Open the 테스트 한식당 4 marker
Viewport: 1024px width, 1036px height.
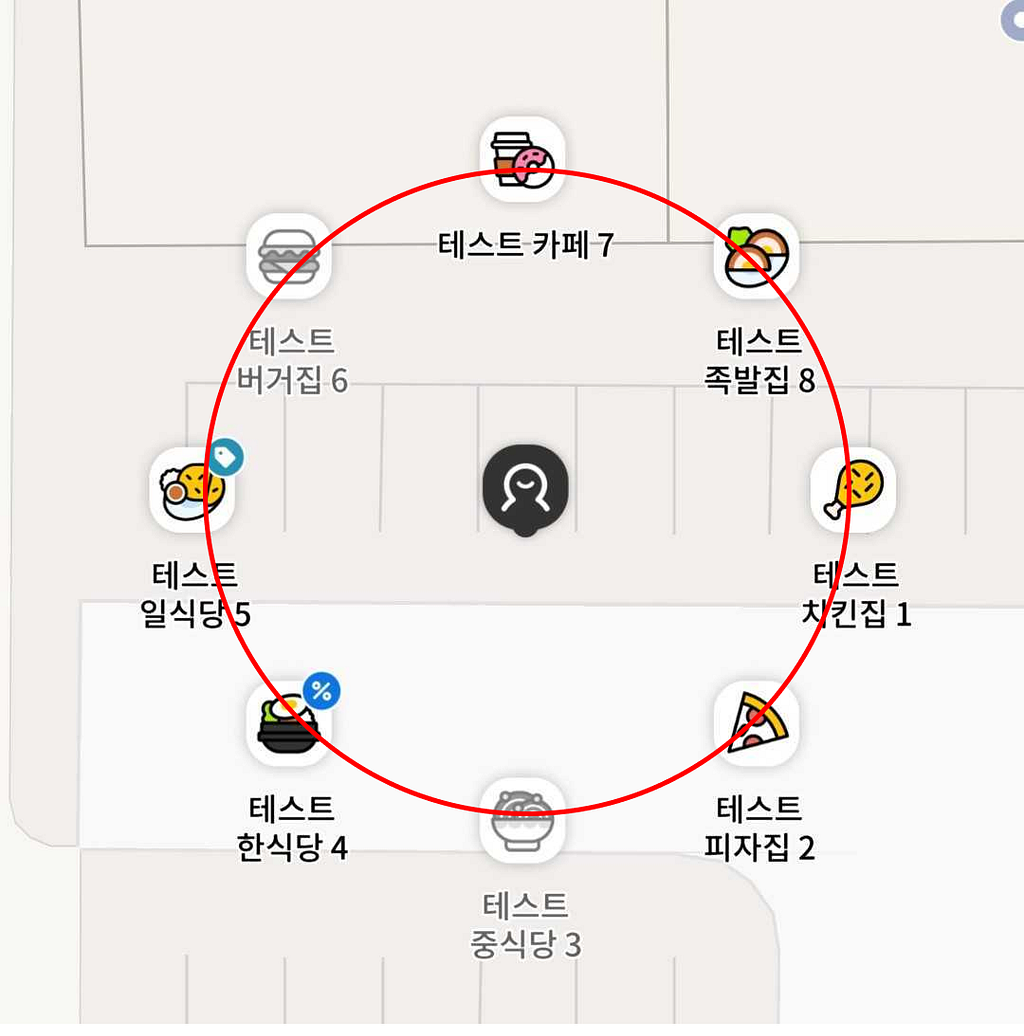[x=289, y=723]
